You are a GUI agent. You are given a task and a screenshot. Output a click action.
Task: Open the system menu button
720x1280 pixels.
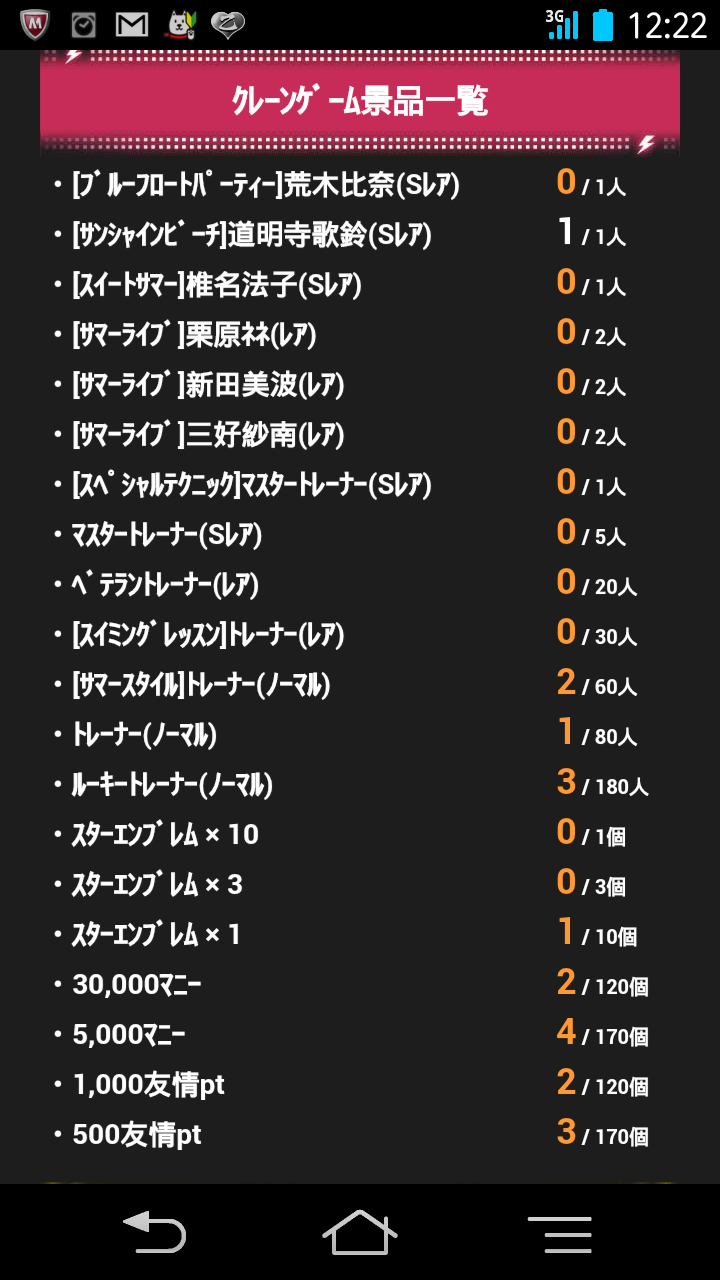coord(560,1234)
